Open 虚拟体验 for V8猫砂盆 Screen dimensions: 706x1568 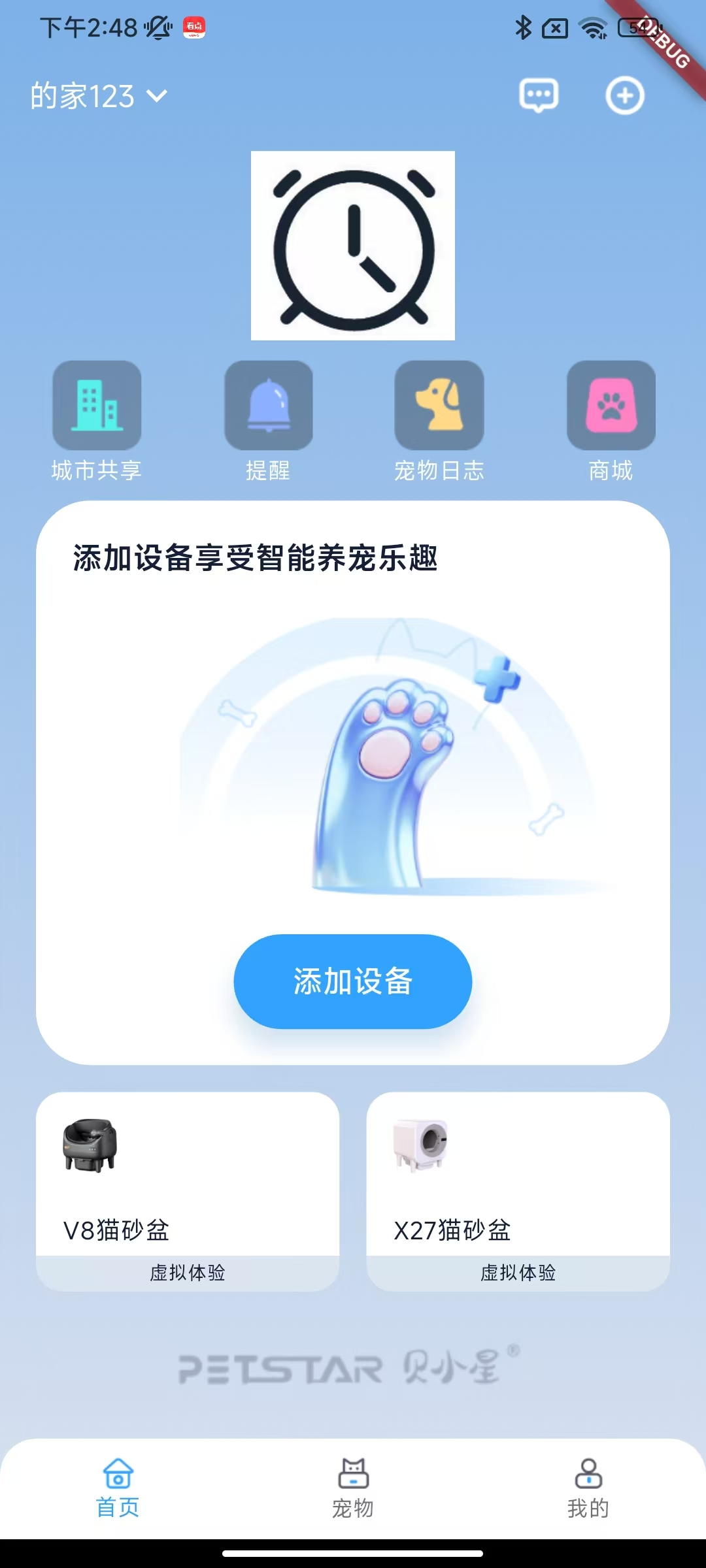pyautogui.click(x=187, y=1271)
